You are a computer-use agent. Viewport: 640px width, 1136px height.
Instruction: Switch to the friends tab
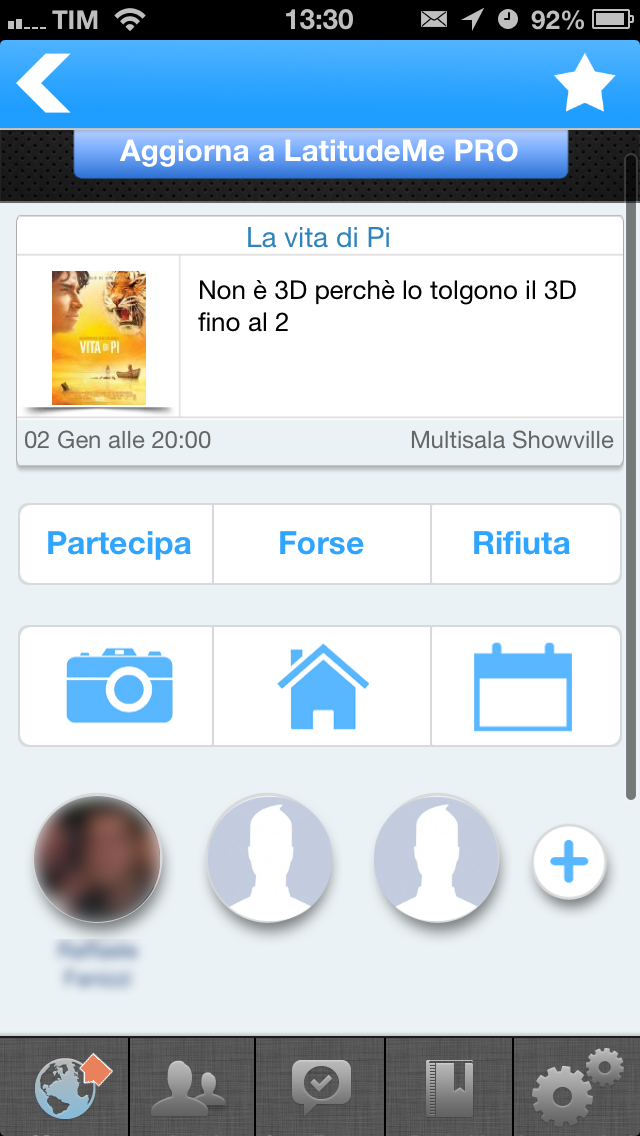pyautogui.click(x=193, y=1088)
